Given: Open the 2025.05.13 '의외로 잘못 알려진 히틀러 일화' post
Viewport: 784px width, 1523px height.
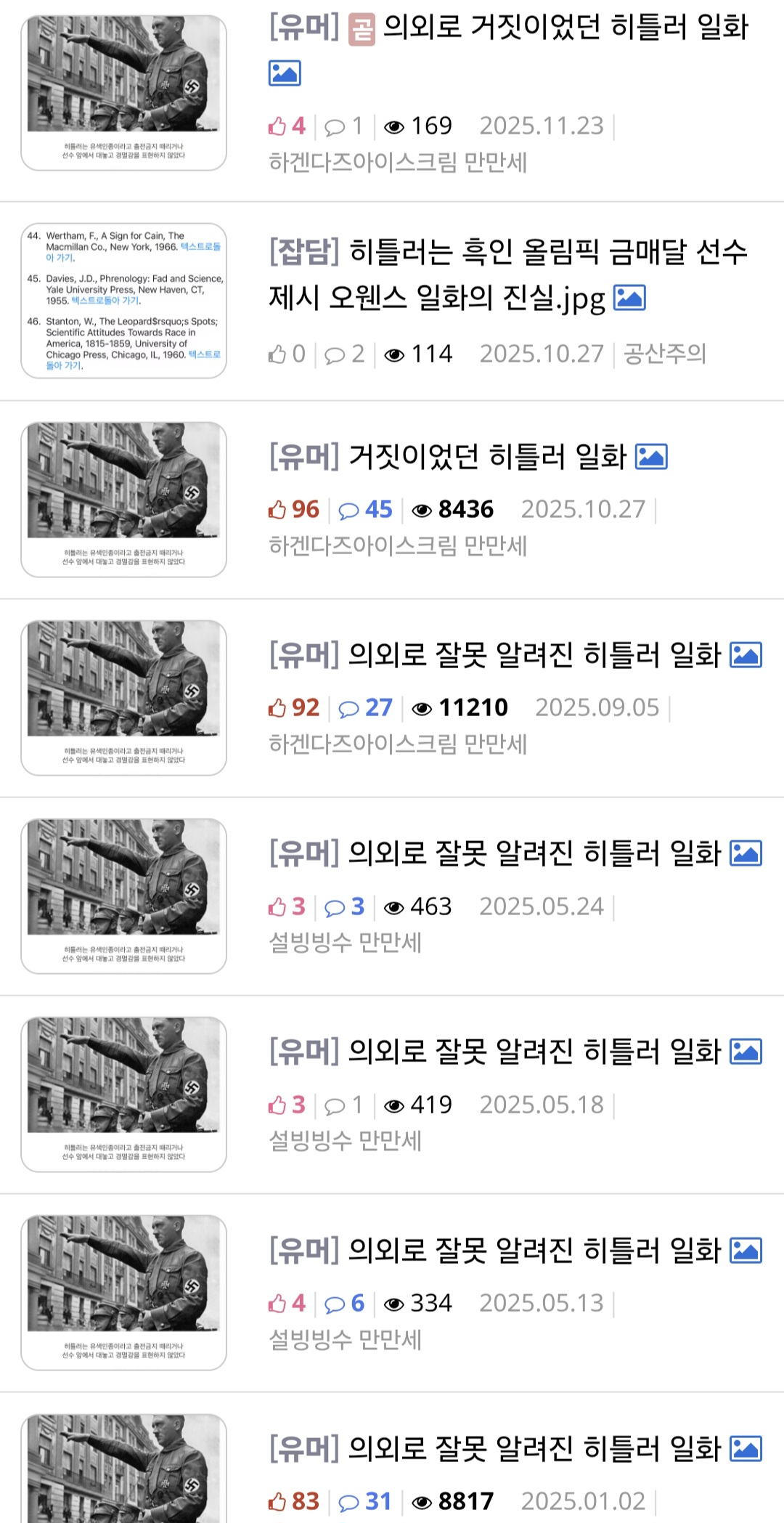Looking at the screenshot, I should tap(534, 1250).
